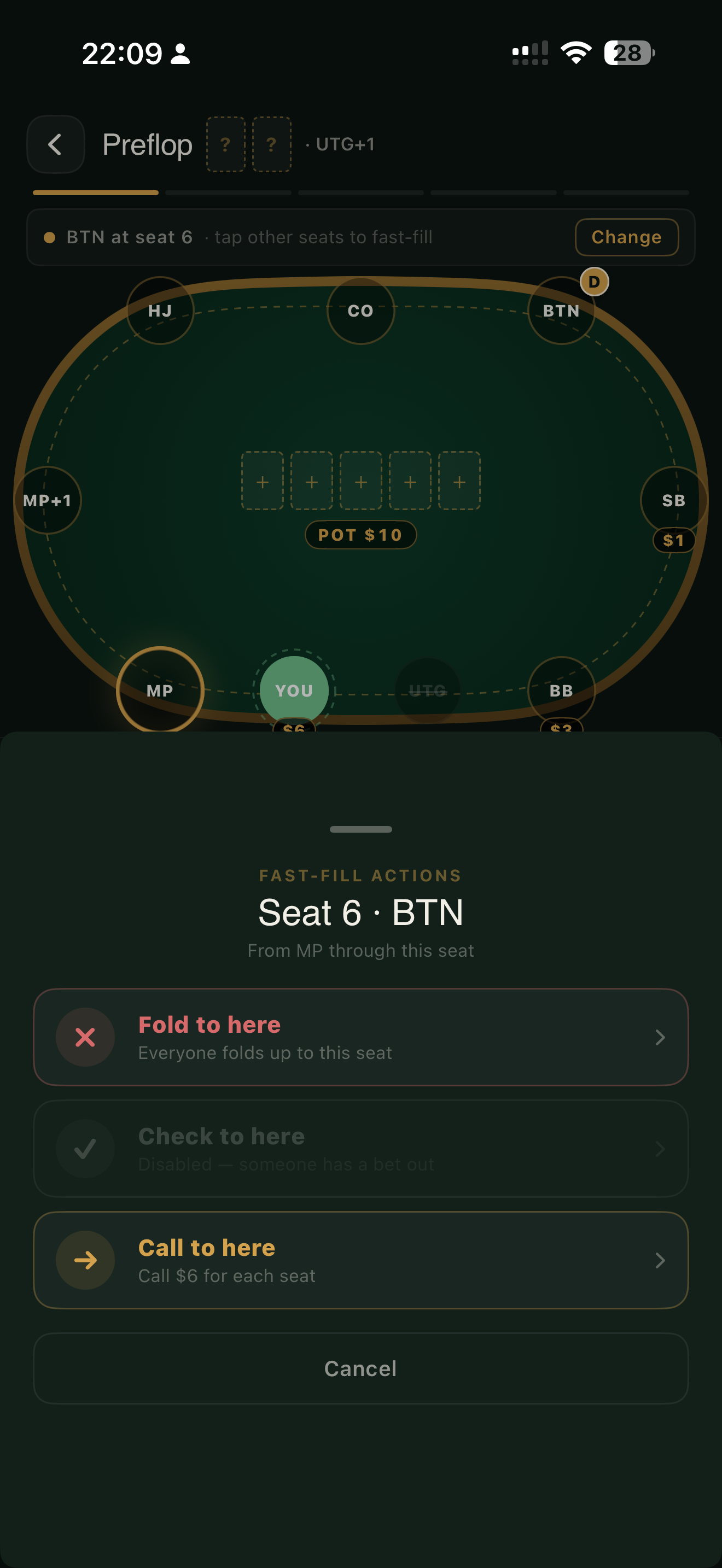722x1568 pixels.
Task: Select the Fold to here option
Action: tap(360, 1038)
